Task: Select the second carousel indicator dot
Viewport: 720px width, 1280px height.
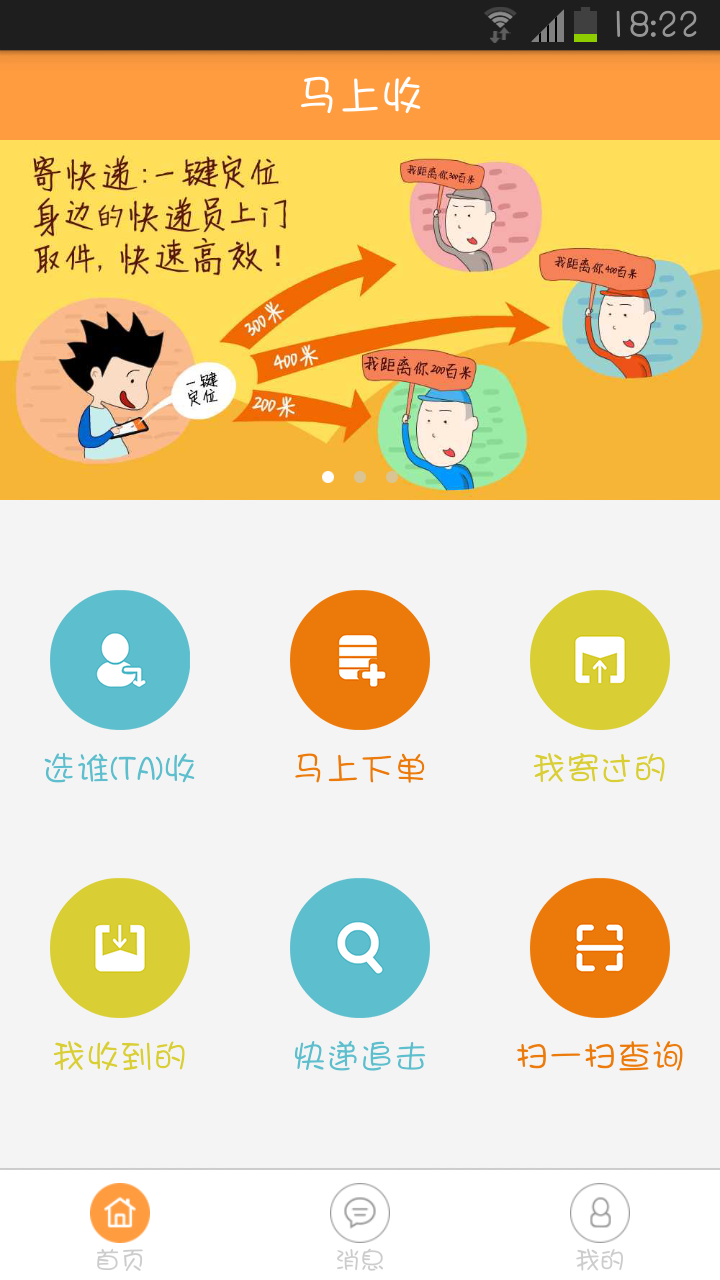Action: pyautogui.click(x=360, y=477)
